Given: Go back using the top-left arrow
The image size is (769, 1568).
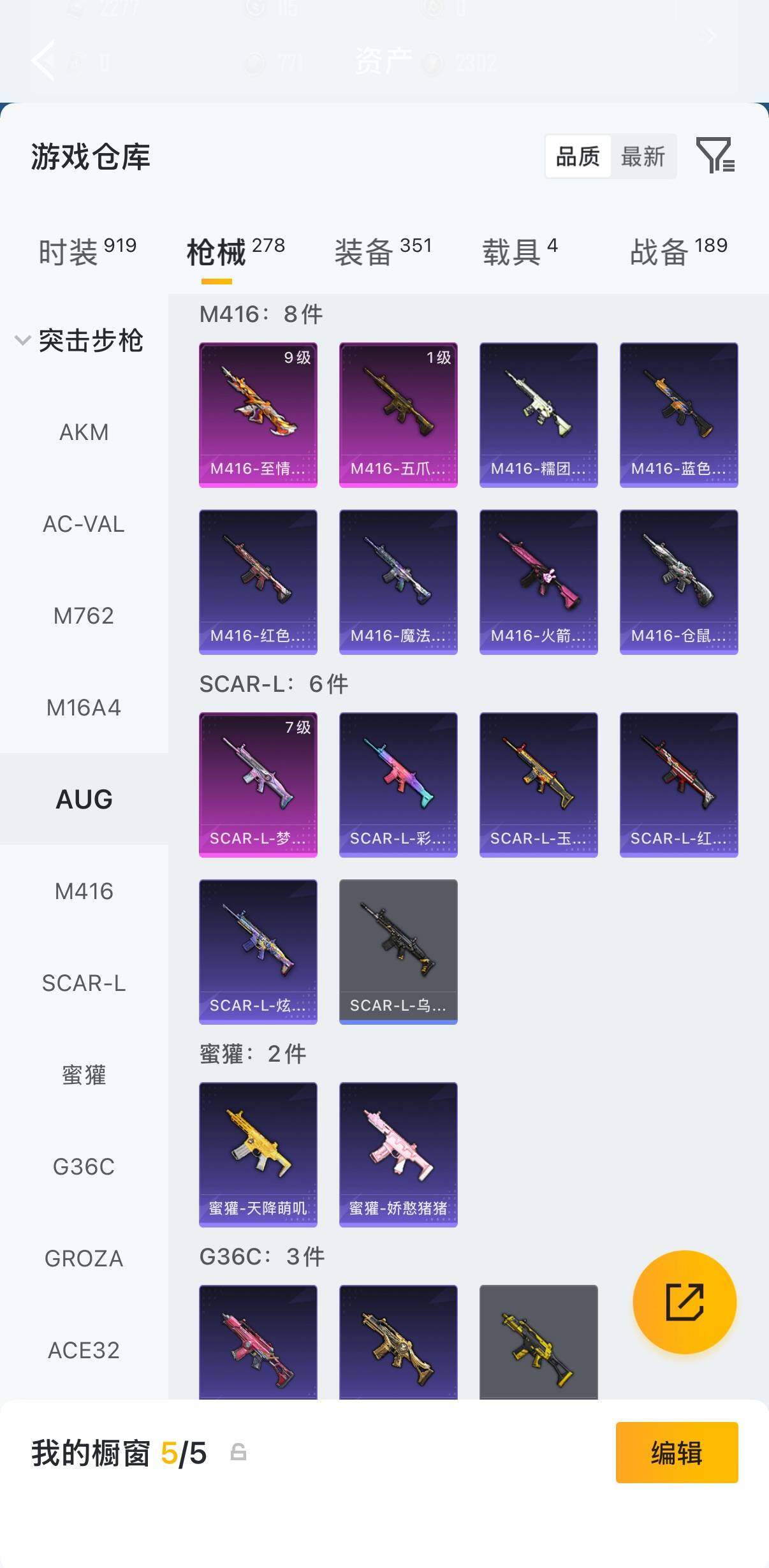Looking at the screenshot, I should [43, 61].
